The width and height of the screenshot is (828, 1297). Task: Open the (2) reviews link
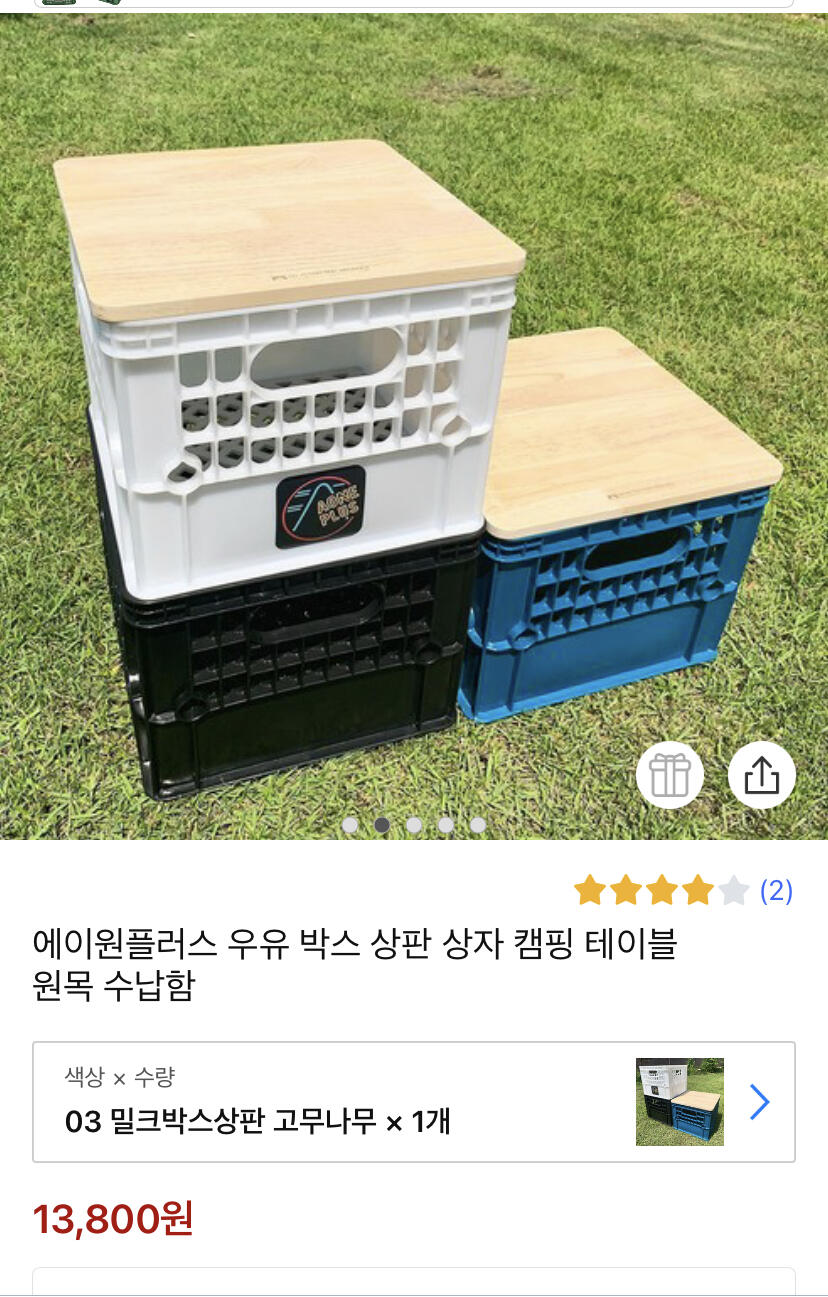776,890
